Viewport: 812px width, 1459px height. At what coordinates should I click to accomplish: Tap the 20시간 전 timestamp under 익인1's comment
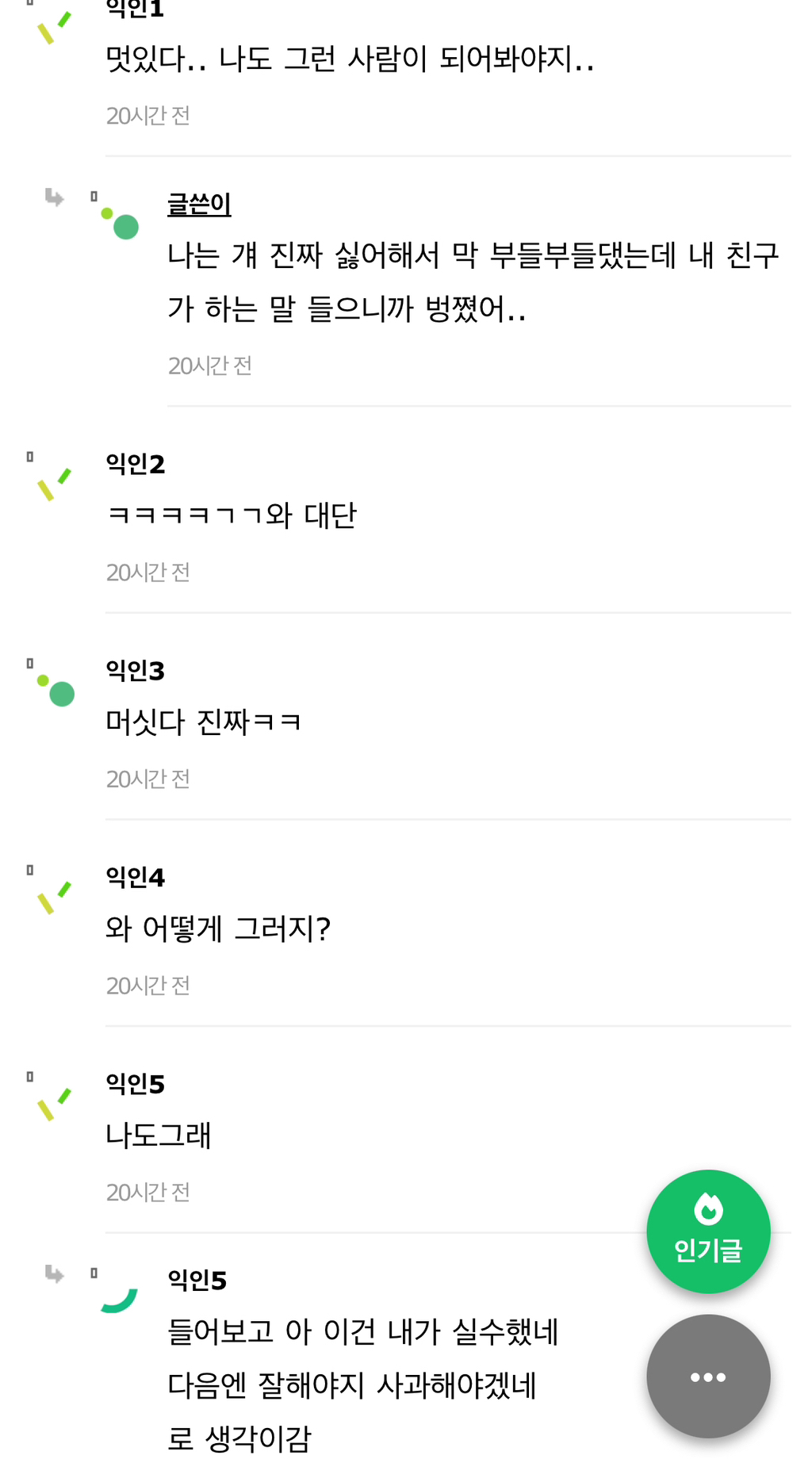(147, 116)
